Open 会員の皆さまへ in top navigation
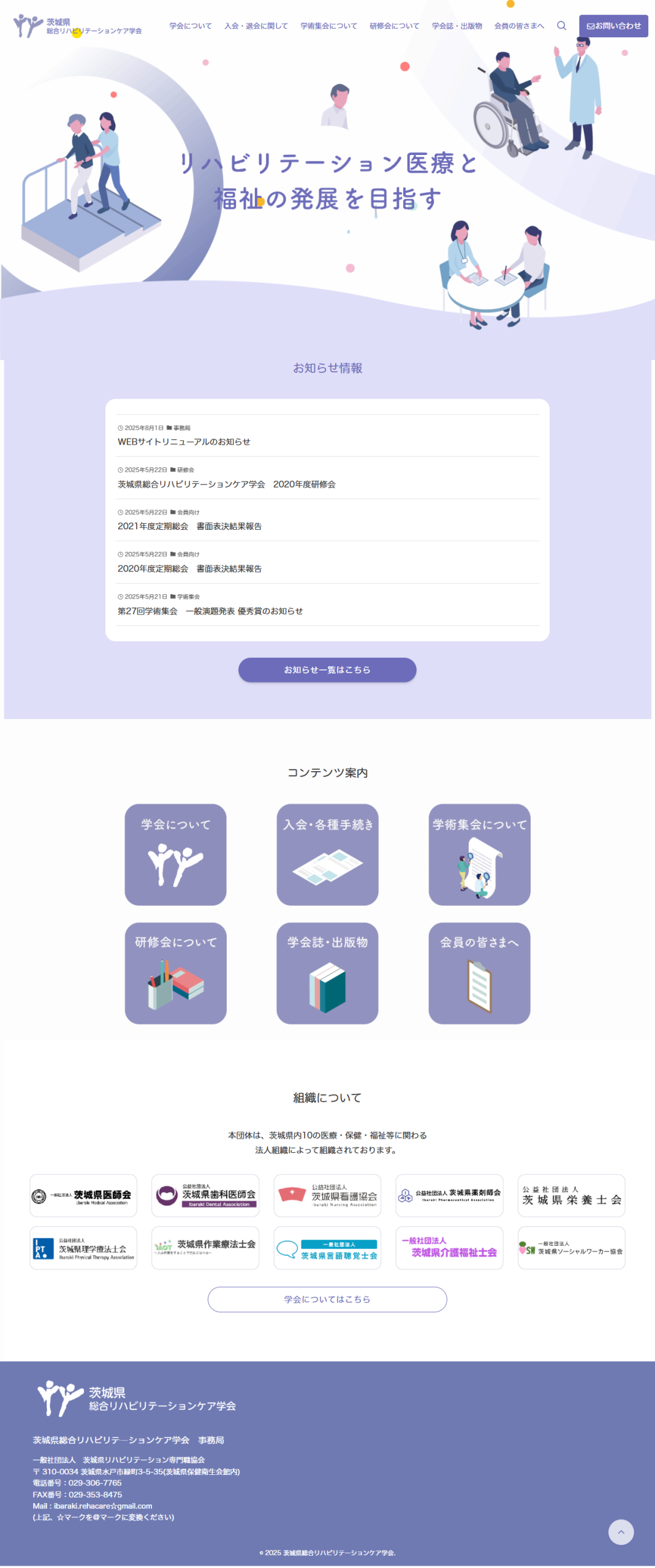The height and width of the screenshot is (1568, 655). coord(518,26)
